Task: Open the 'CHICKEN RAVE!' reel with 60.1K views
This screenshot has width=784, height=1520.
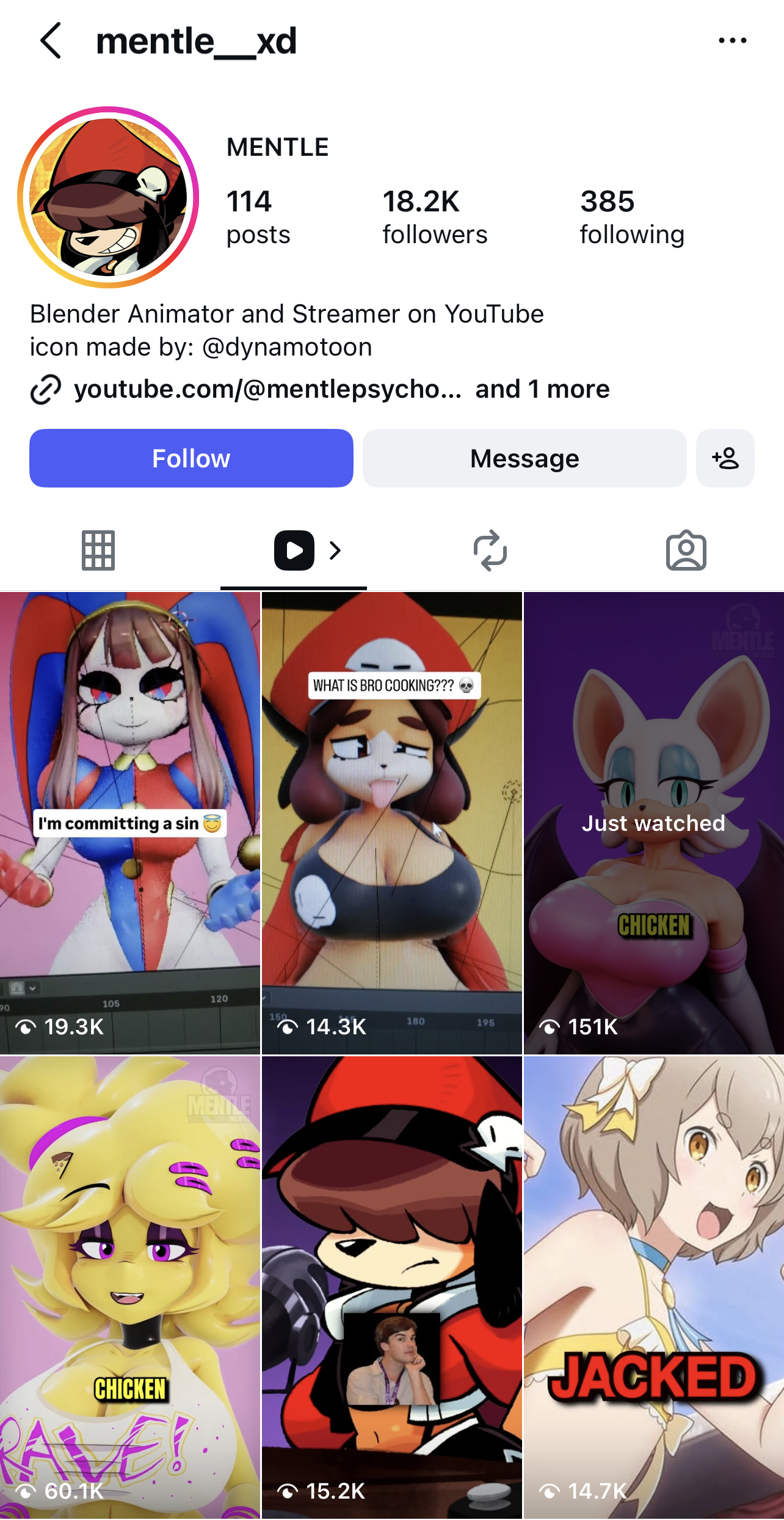Action: pos(129,1287)
